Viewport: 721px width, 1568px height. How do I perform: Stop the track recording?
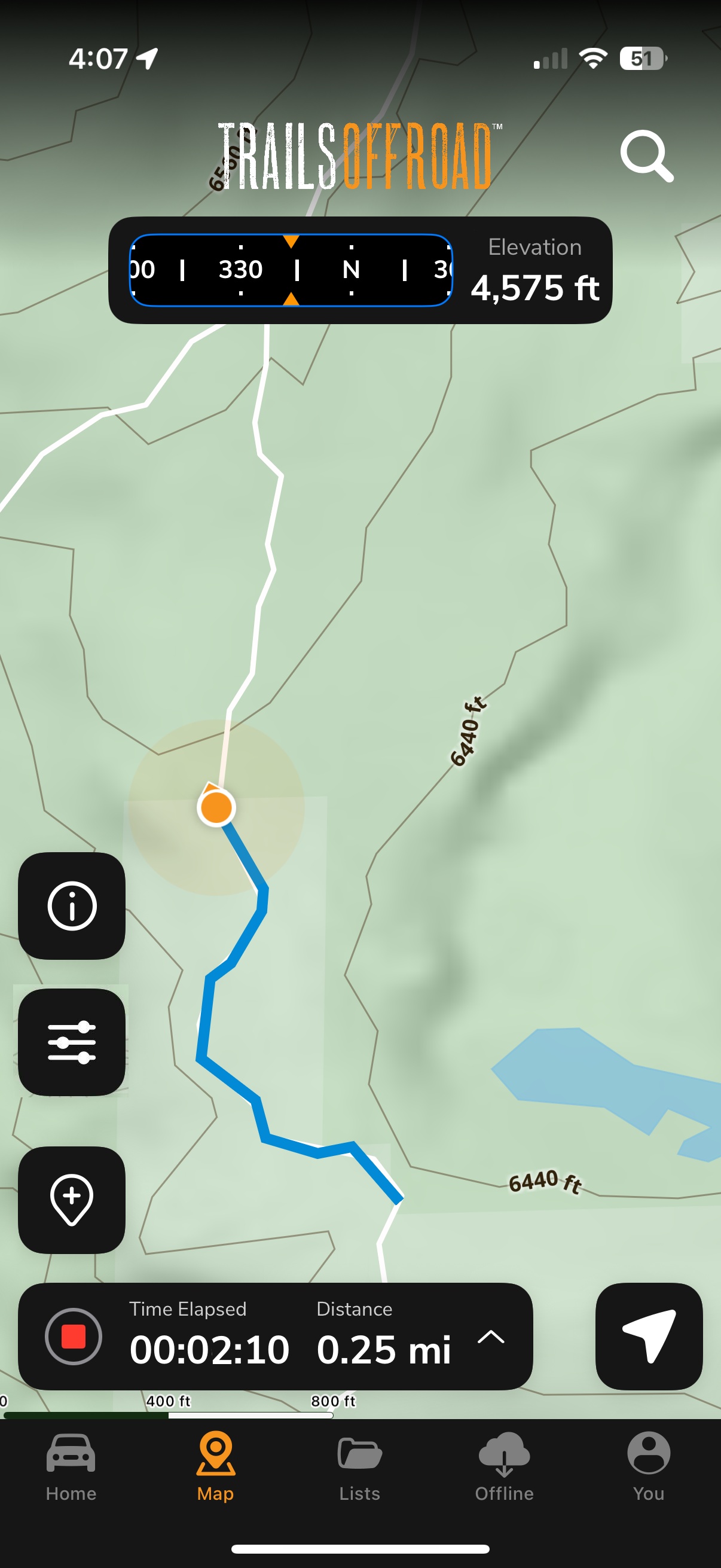[x=74, y=1337]
